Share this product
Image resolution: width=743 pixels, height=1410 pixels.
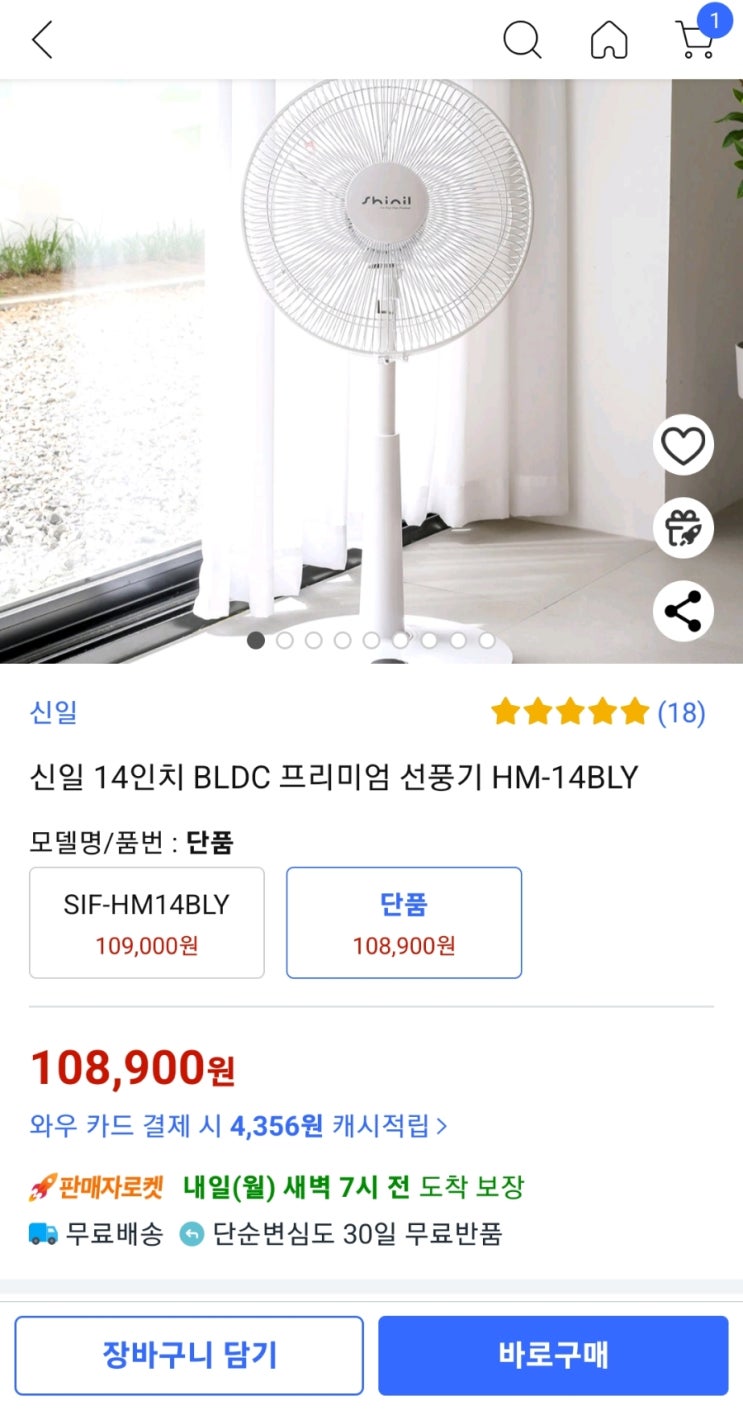(x=683, y=610)
